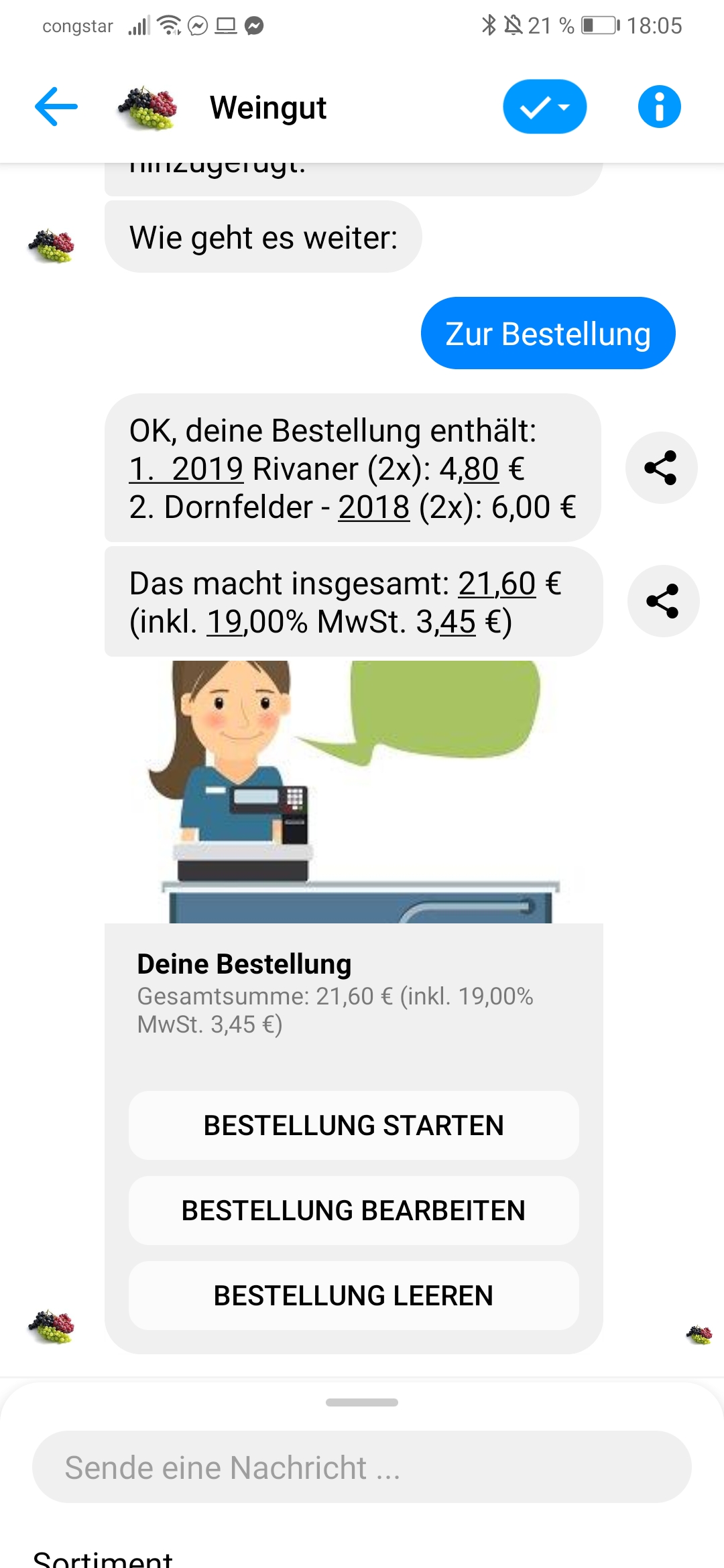Open the checkmark dropdown in the header
This screenshot has height=1568, width=724.
coord(544,107)
